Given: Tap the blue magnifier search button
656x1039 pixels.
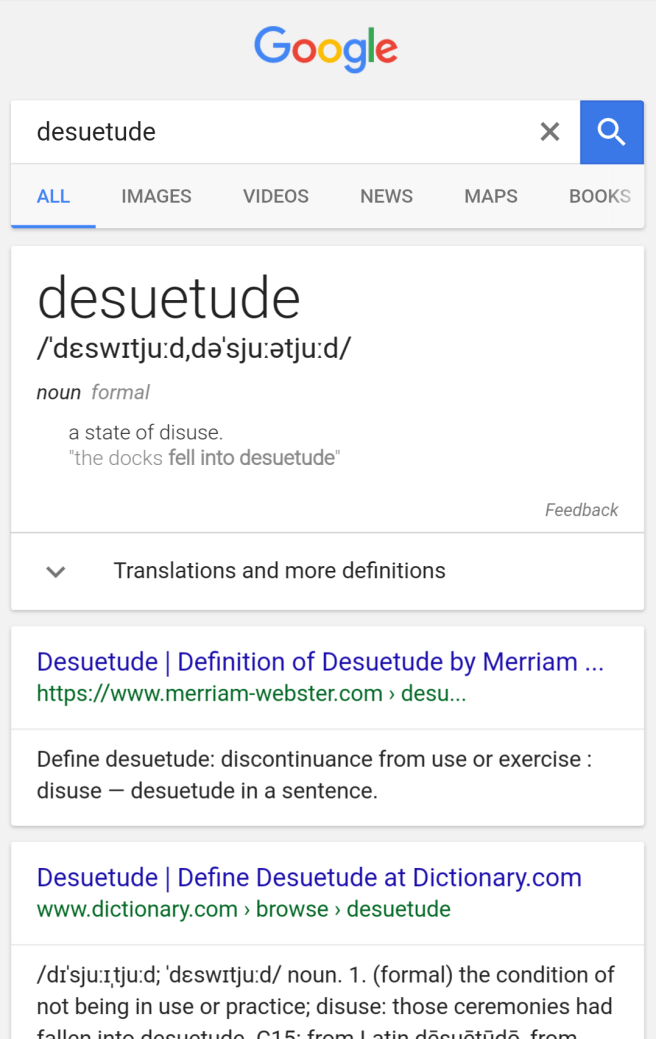Looking at the screenshot, I should click(x=612, y=132).
